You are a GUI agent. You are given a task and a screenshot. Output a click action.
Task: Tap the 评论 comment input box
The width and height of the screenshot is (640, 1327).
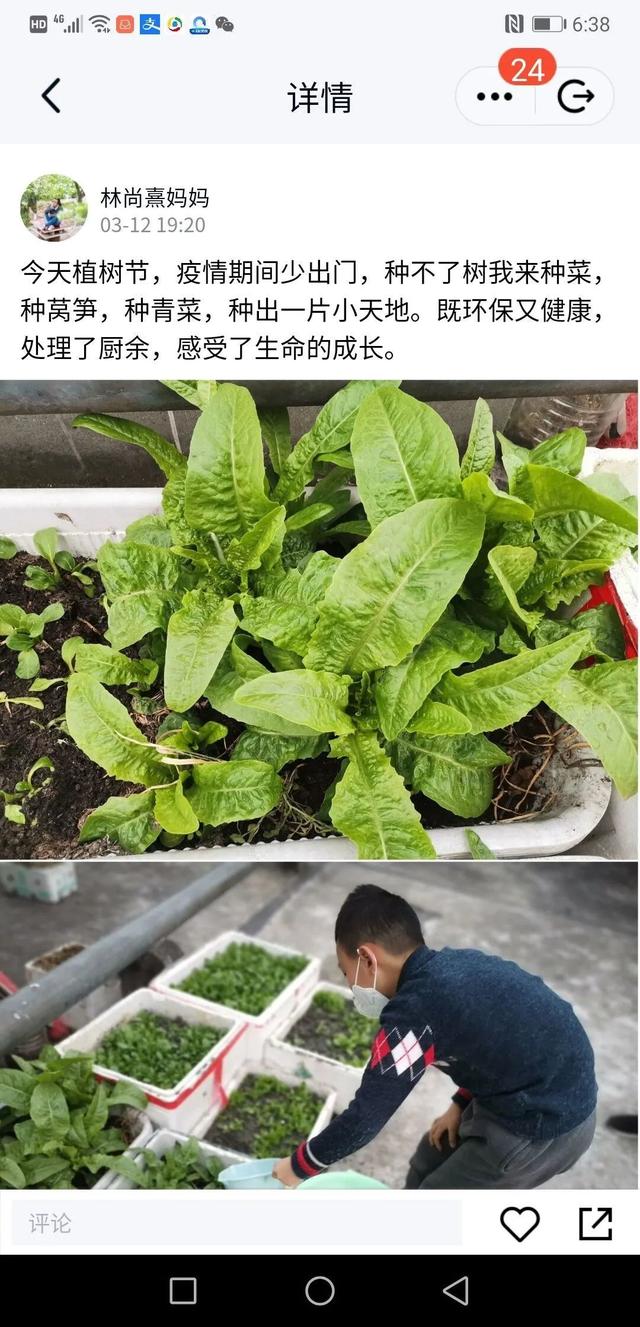pos(237,1223)
